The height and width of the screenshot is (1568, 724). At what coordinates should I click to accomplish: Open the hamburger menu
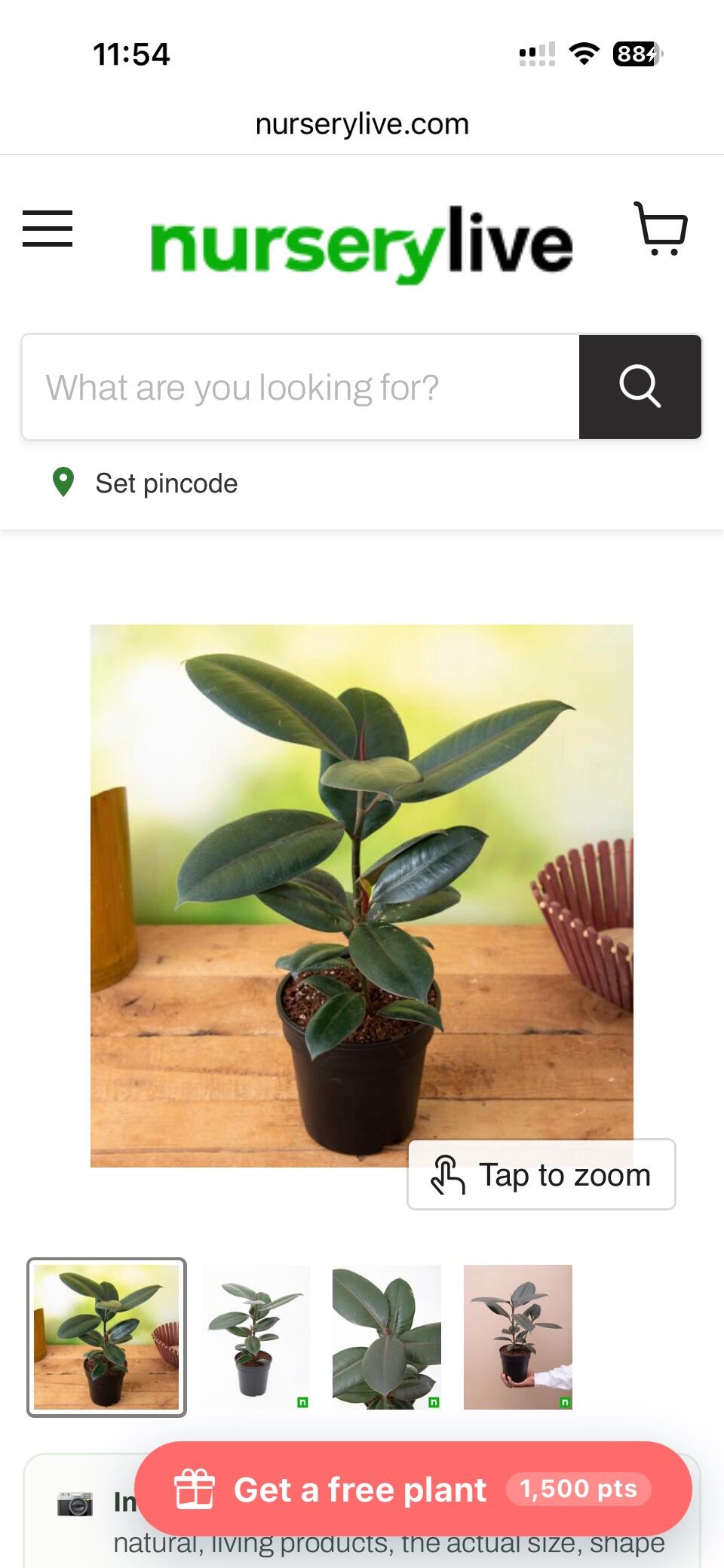[48, 229]
